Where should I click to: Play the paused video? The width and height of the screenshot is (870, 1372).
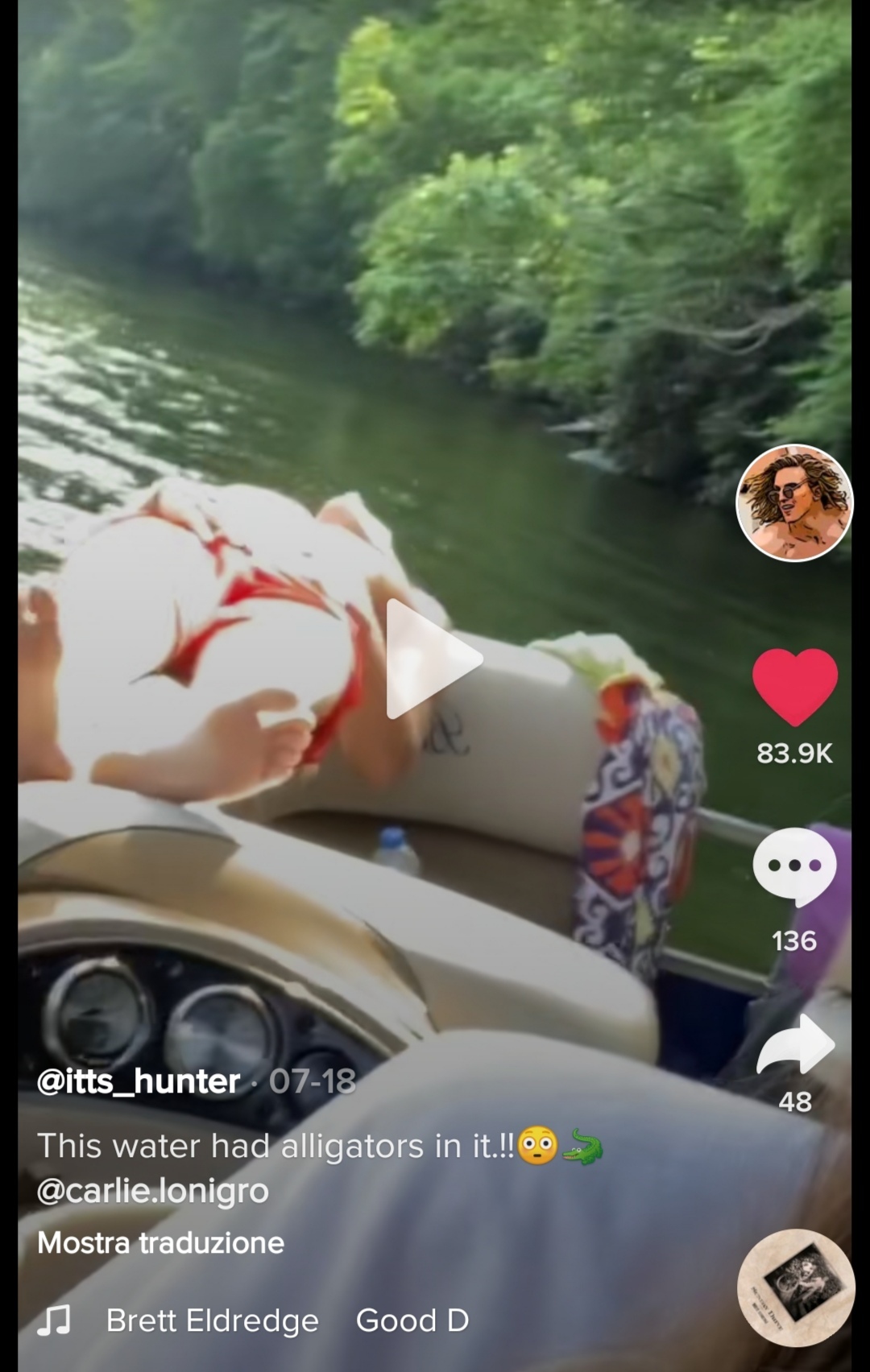[433, 659]
